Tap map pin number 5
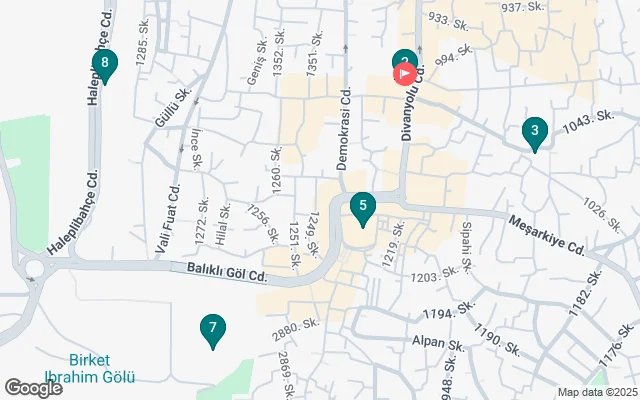Viewport: 640px width, 400px height. [x=363, y=208]
